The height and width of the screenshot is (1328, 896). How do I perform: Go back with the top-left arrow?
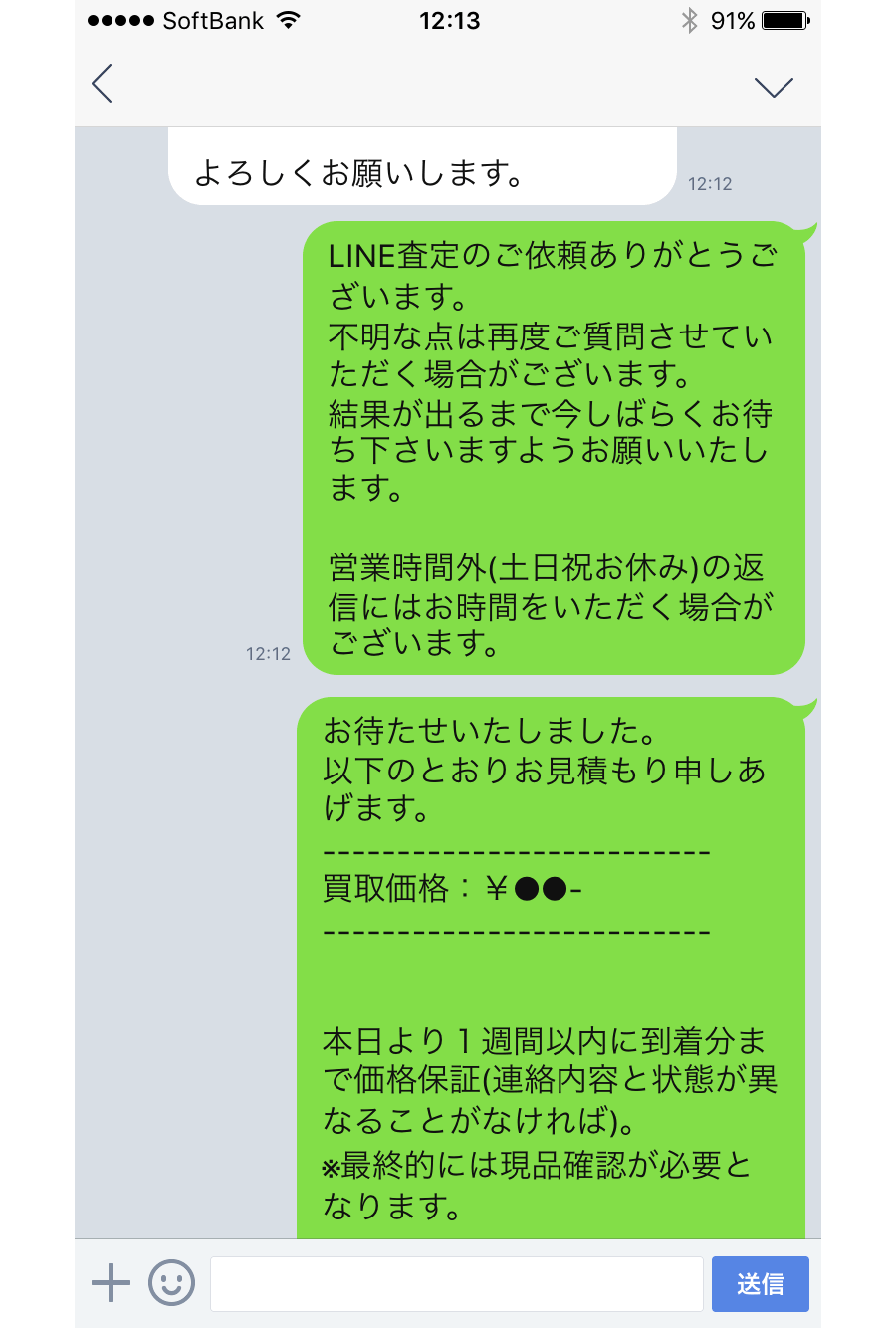[x=102, y=85]
